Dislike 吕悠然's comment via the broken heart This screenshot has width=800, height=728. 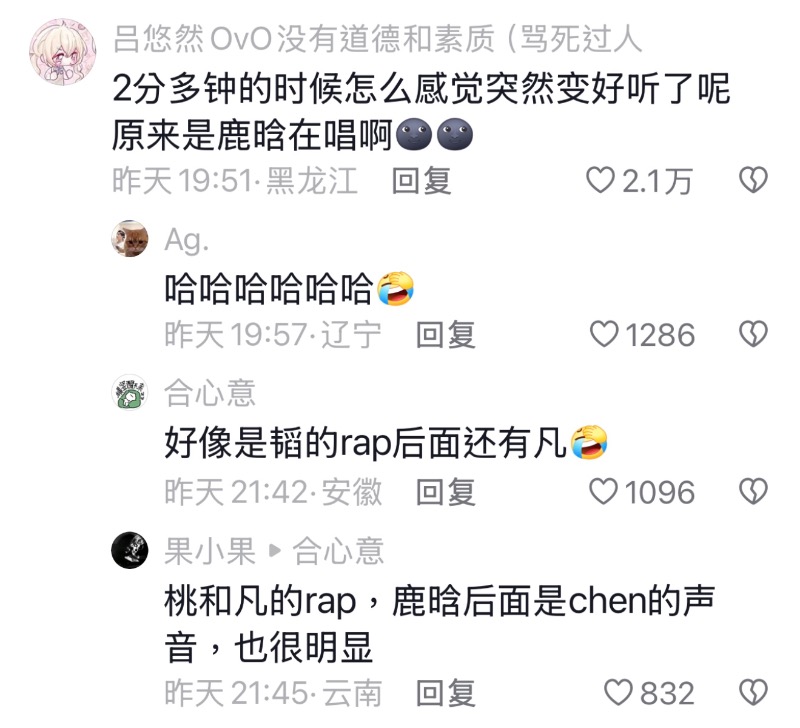pyautogui.click(x=752, y=180)
